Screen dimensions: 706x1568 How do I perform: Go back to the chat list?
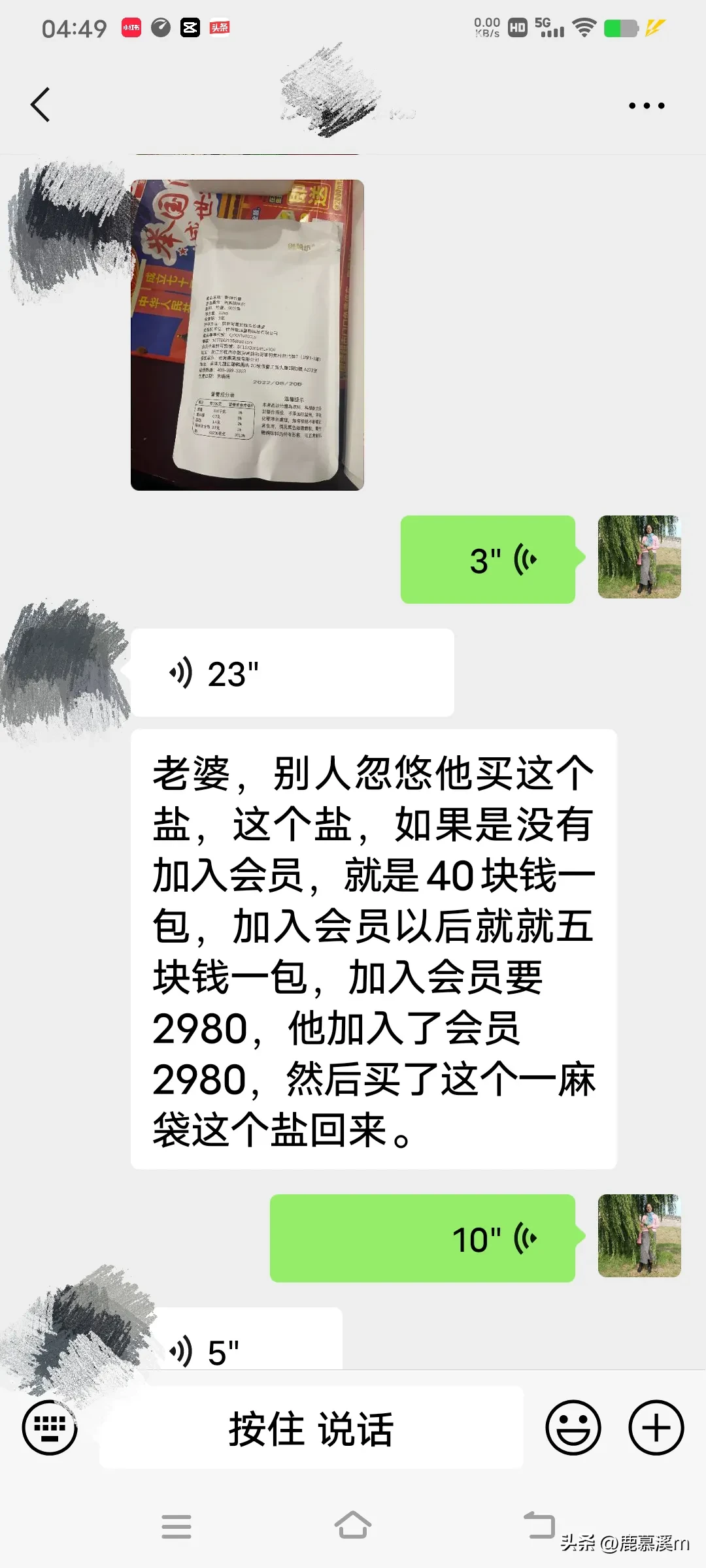click(x=41, y=105)
